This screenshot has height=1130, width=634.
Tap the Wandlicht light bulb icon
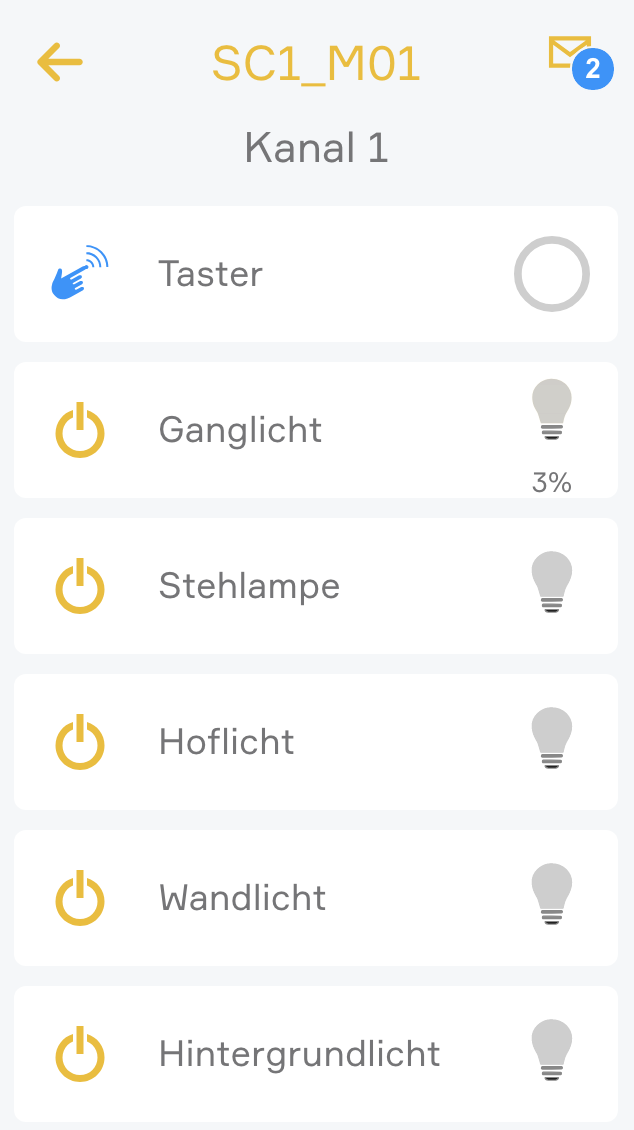(551, 893)
